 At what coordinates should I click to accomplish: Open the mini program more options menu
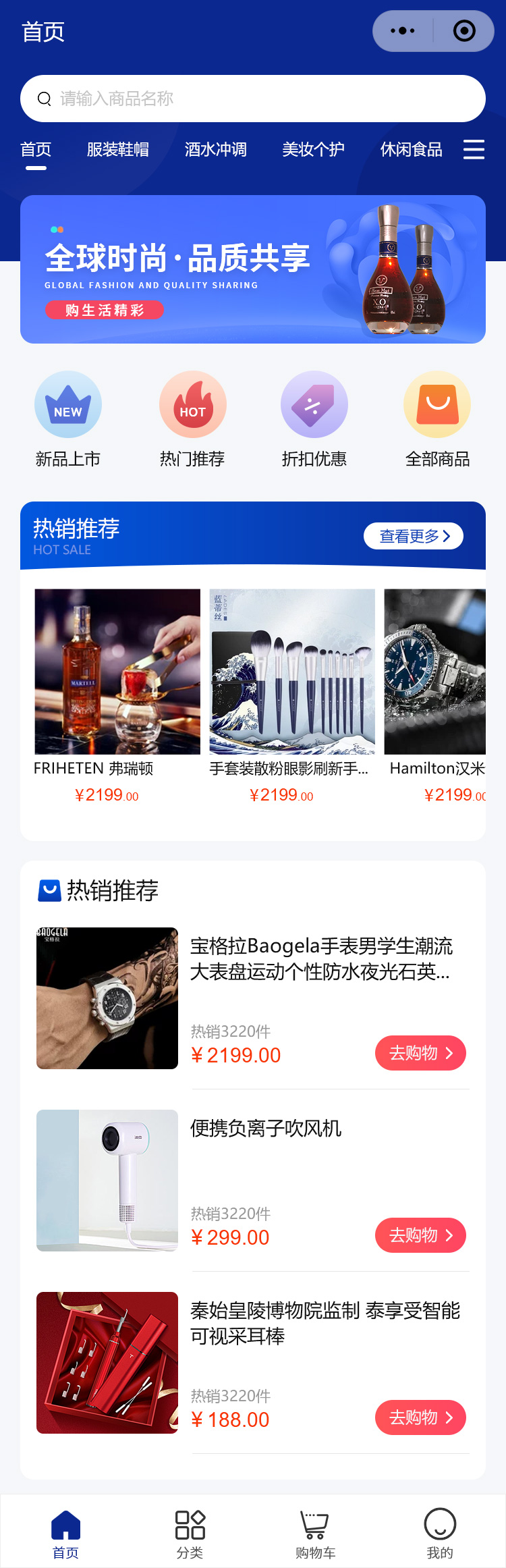(x=403, y=31)
